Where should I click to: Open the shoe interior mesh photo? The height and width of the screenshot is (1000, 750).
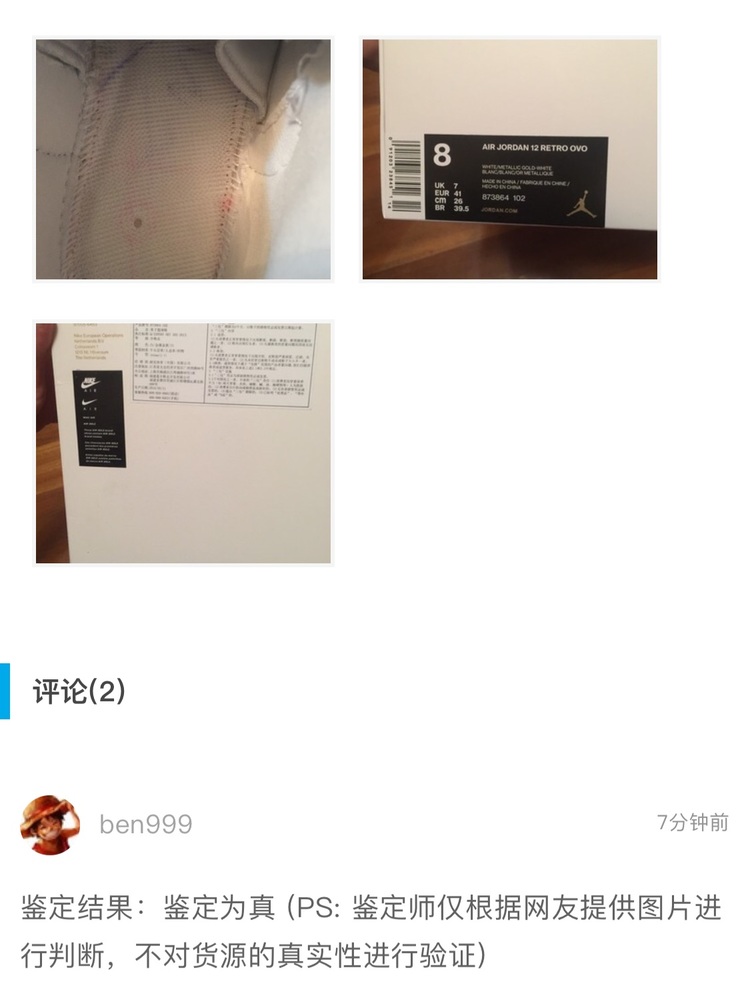click(x=183, y=160)
